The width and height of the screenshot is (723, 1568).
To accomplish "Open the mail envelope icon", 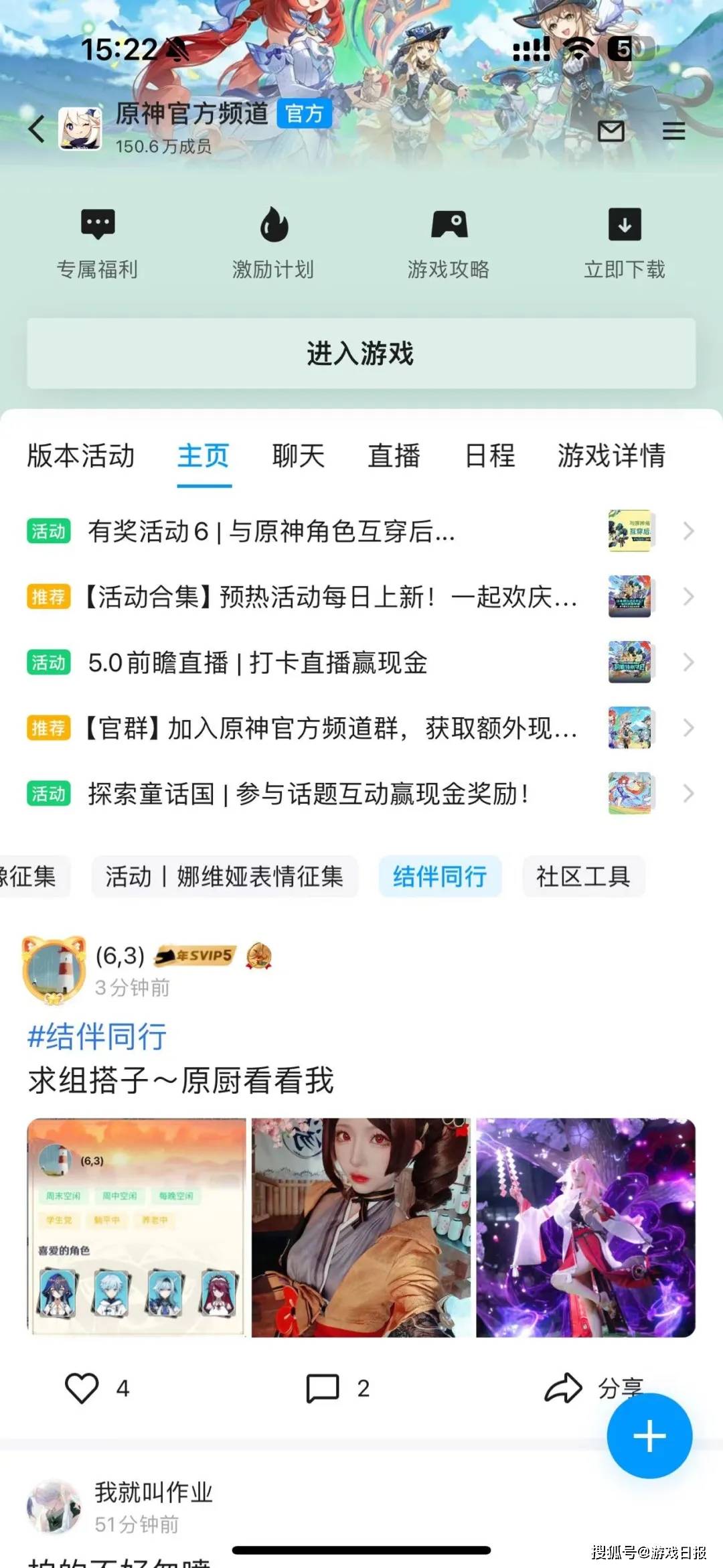I will pos(611,131).
